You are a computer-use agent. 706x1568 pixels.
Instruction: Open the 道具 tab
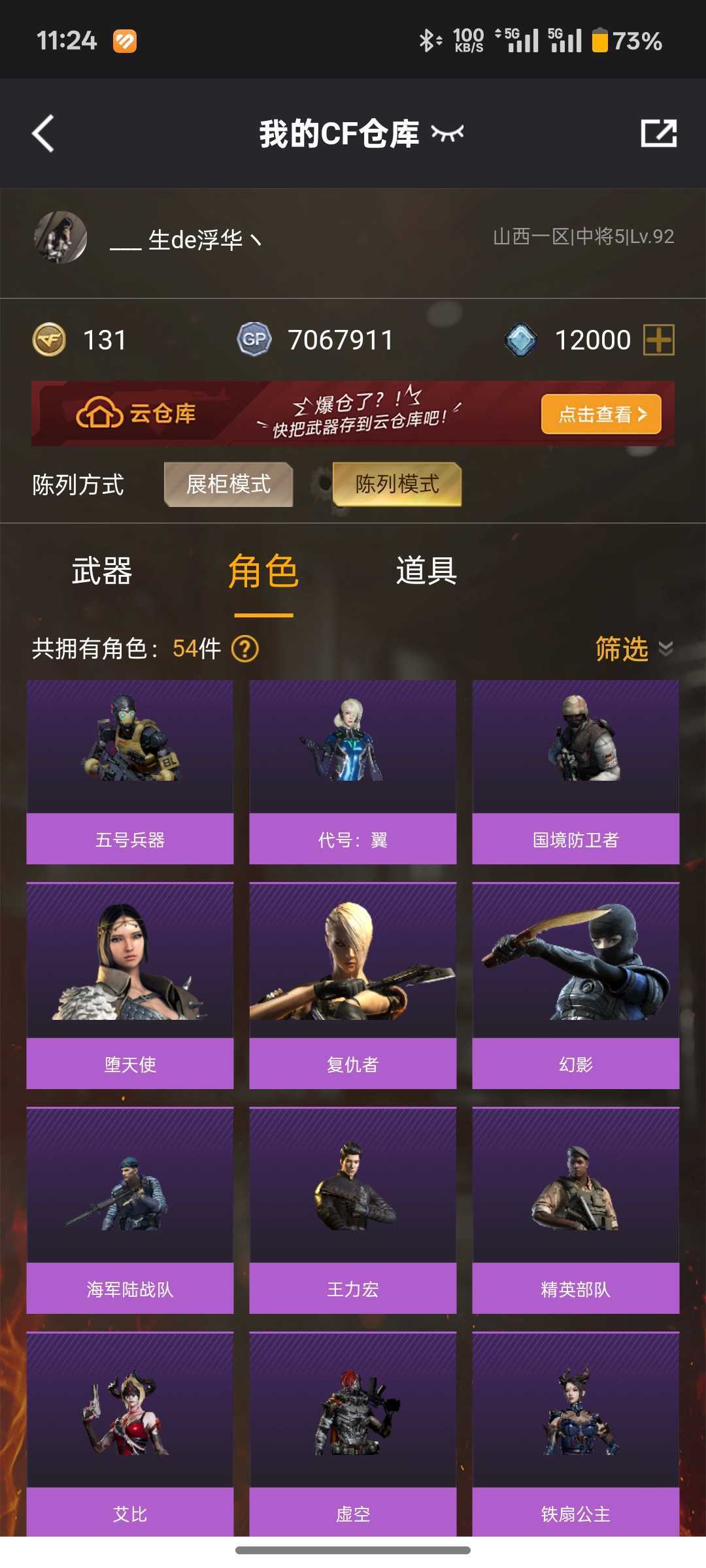pos(426,571)
